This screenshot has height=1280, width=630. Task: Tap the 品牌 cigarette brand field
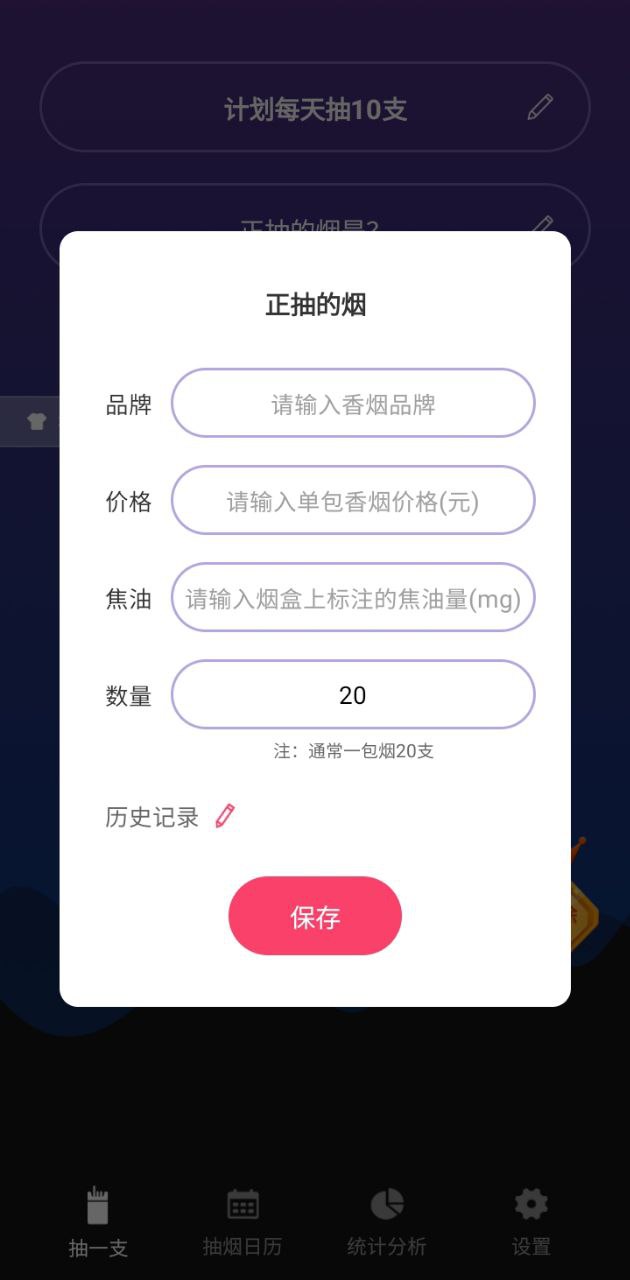(x=353, y=404)
